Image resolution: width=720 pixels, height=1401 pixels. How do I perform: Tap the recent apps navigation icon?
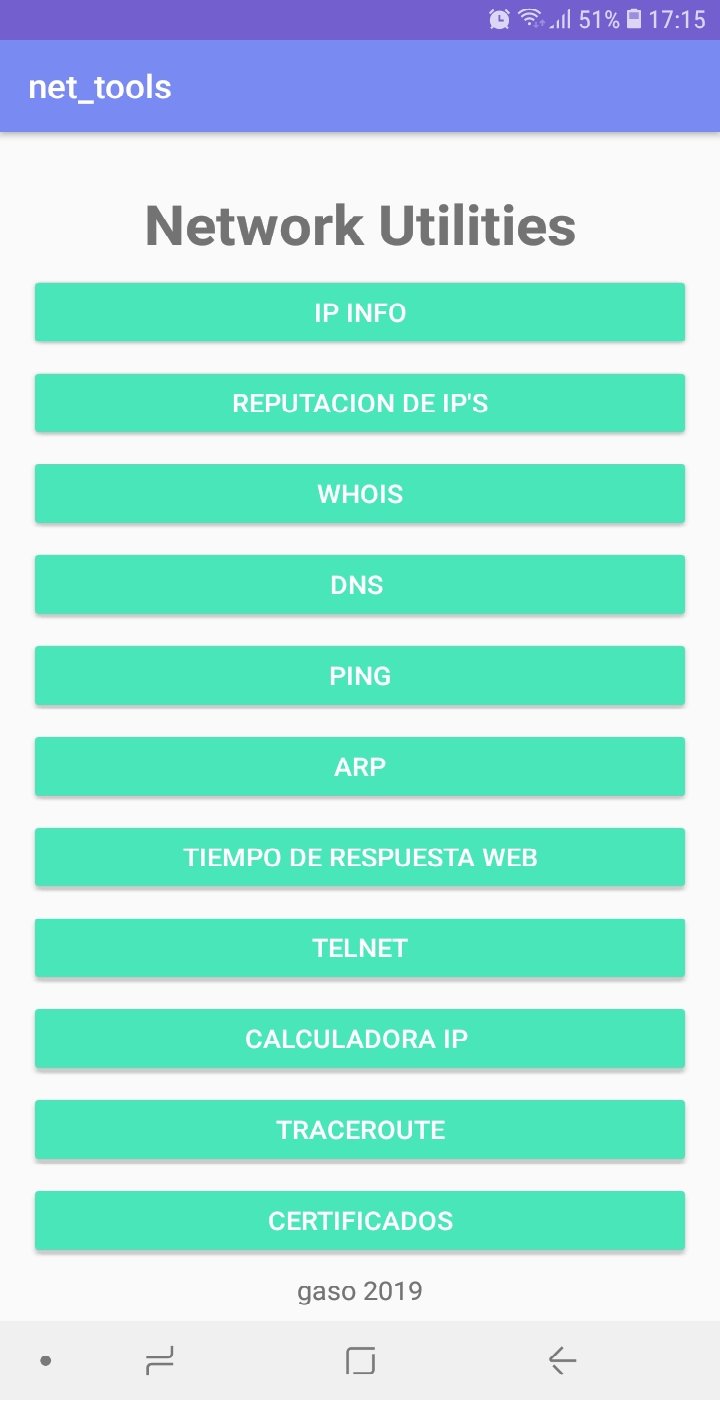coord(360,1360)
